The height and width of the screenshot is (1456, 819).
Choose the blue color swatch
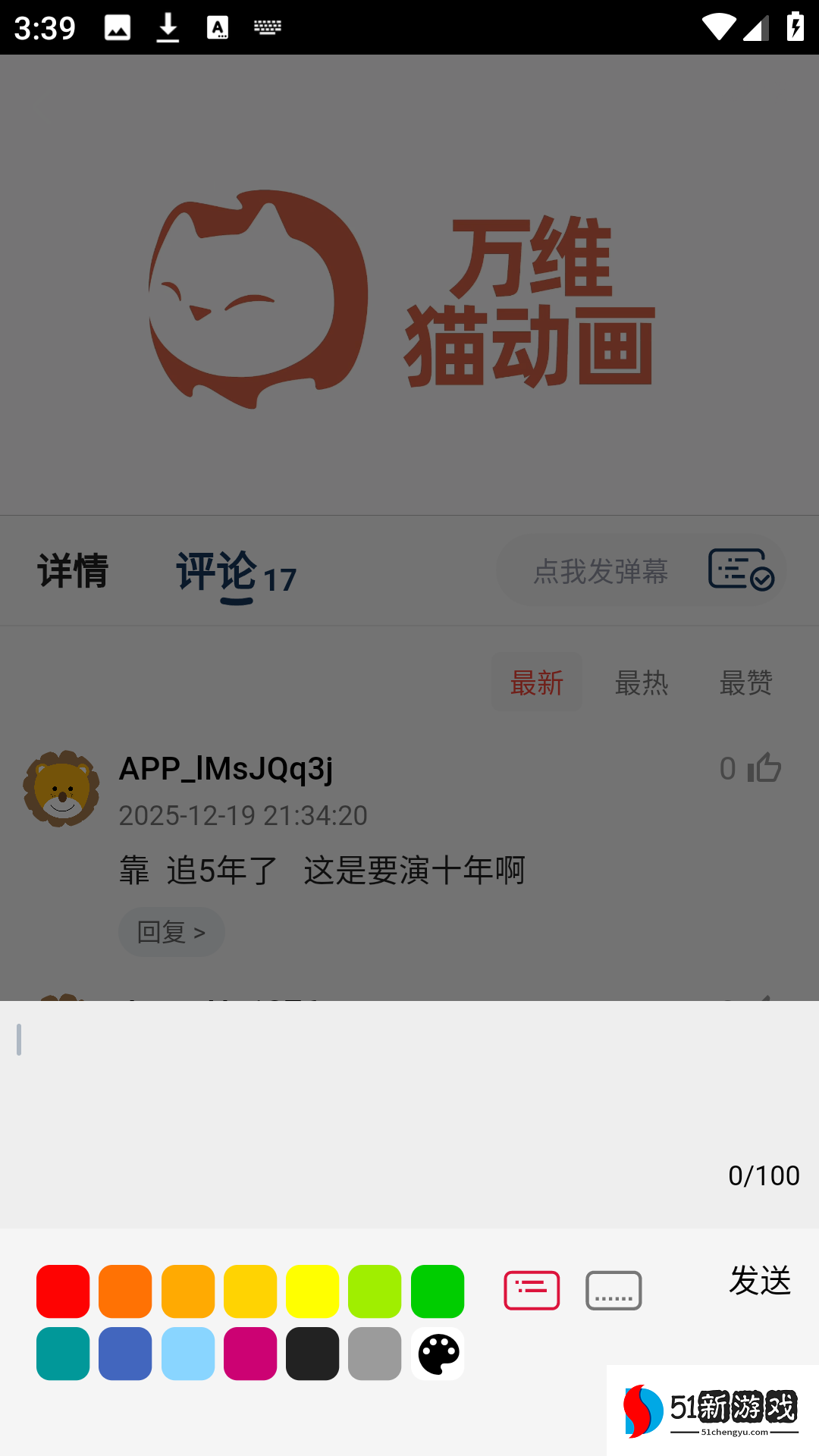pyautogui.click(x=125, y=1354)
